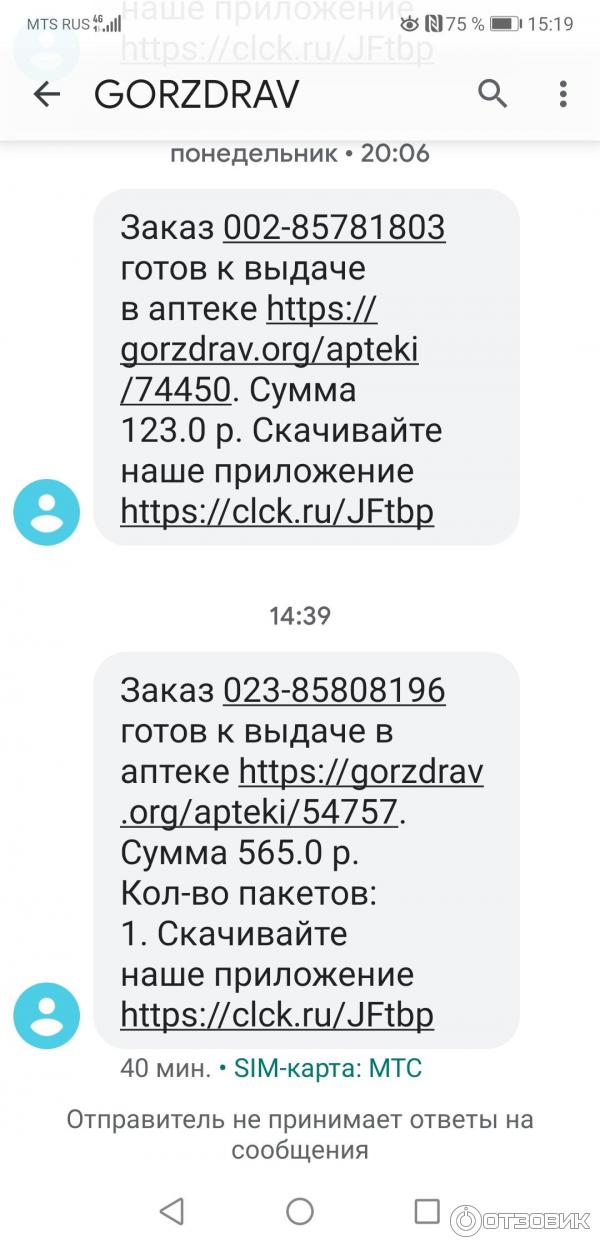The image size is (600, 1247).
Task: Go to home via the circle button
Action: coord(300,1211)
